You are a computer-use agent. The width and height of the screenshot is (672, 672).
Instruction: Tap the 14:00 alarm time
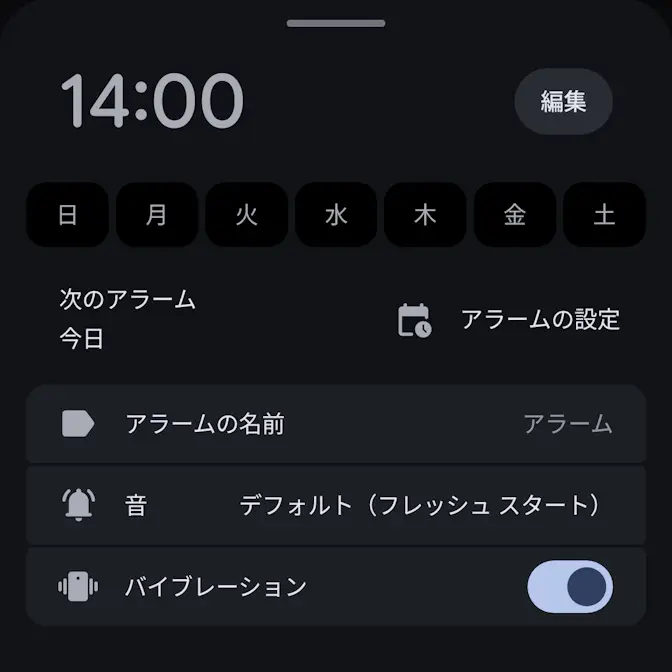click(152, 101)
